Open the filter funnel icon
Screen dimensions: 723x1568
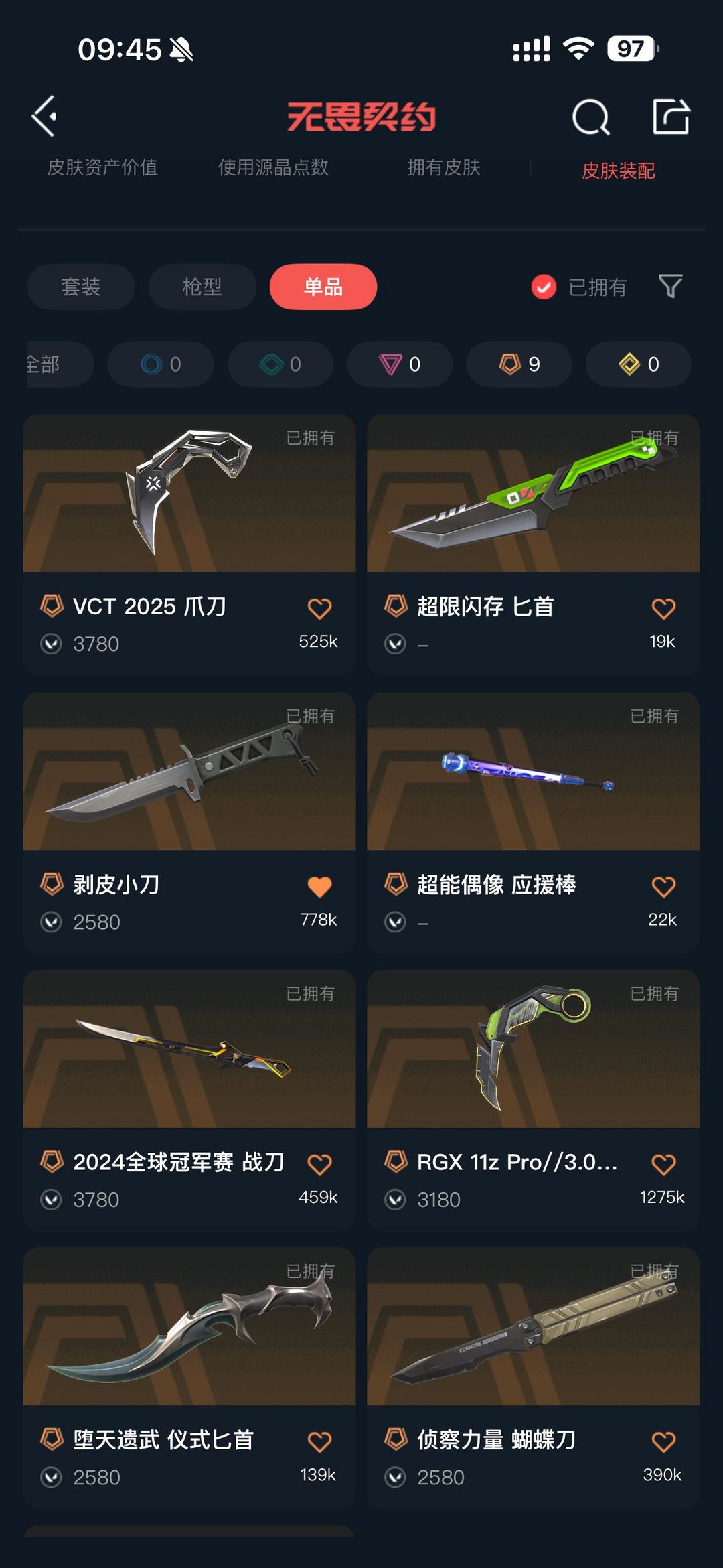tap(670, 287)
